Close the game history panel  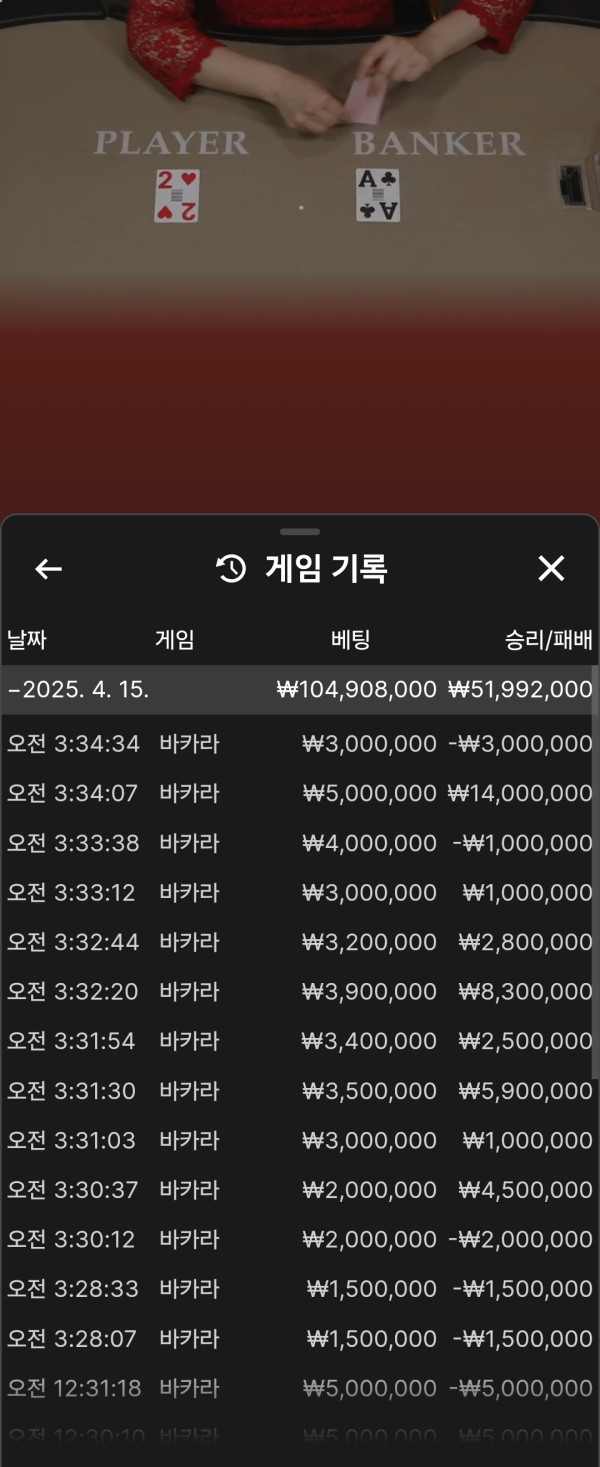551,568
